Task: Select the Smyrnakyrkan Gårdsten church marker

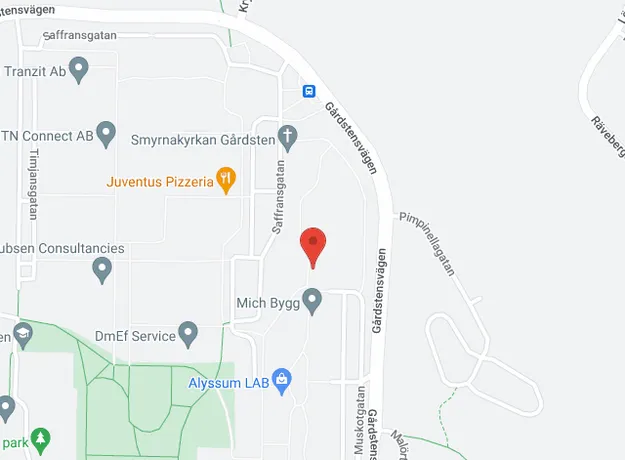Action: pos(287,135)
